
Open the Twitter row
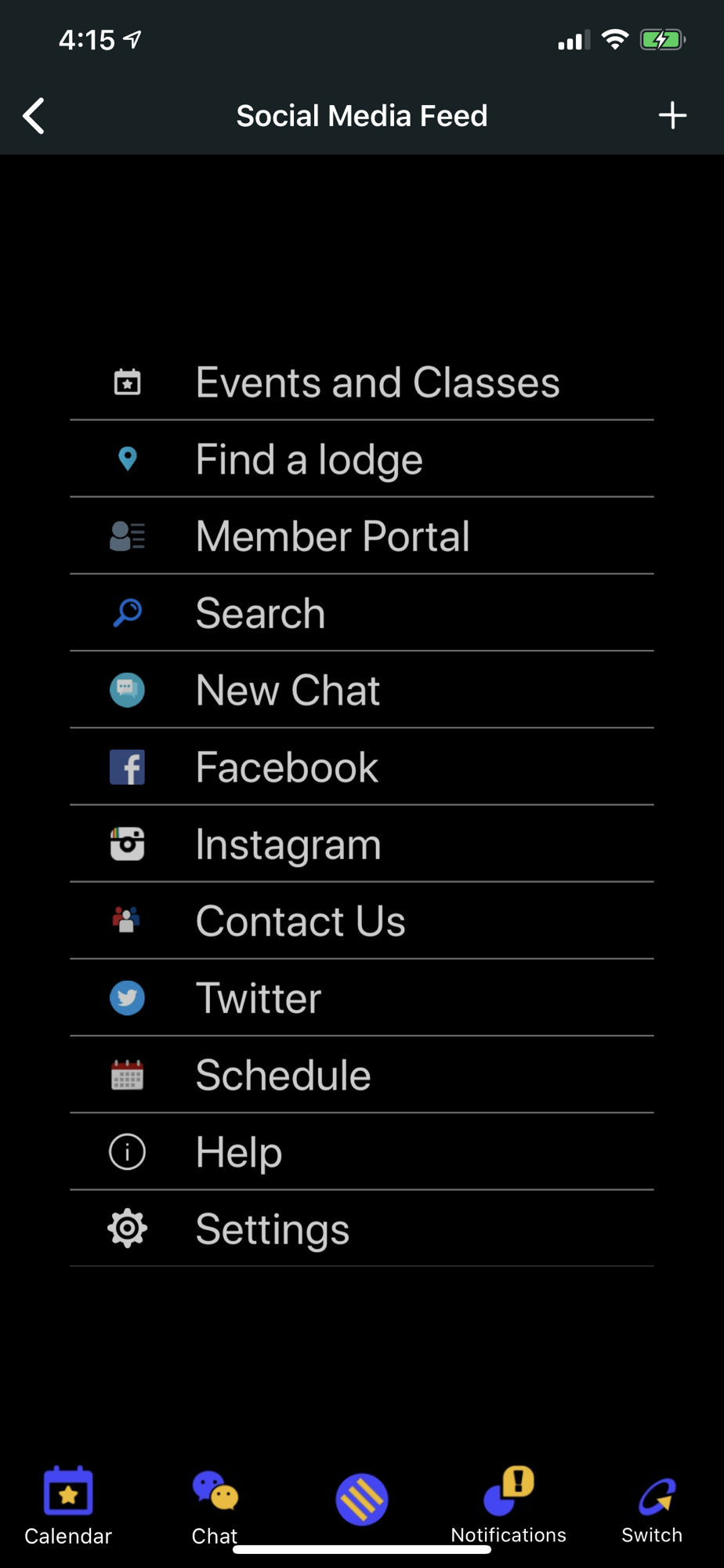[362, 998]
